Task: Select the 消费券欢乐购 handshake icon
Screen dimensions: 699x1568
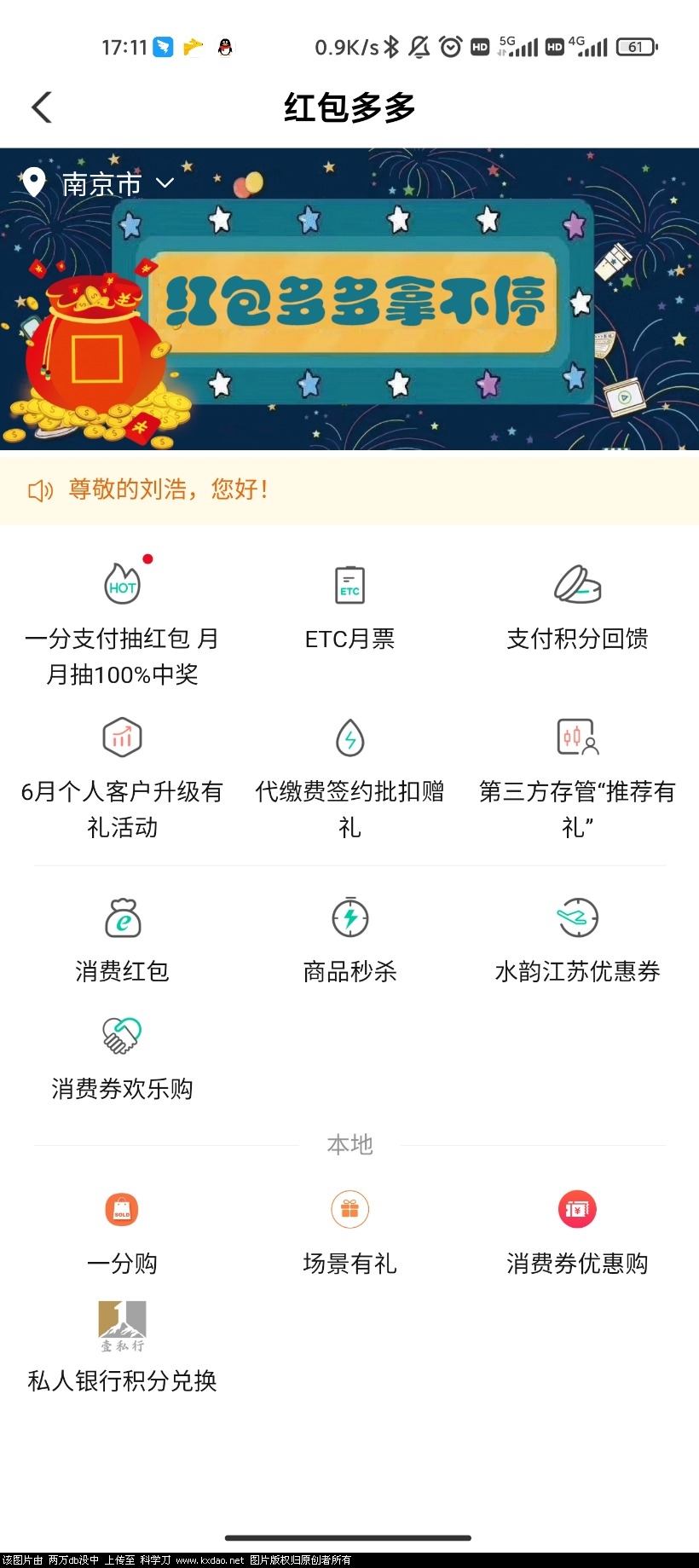Action: tap(122, 1036)
